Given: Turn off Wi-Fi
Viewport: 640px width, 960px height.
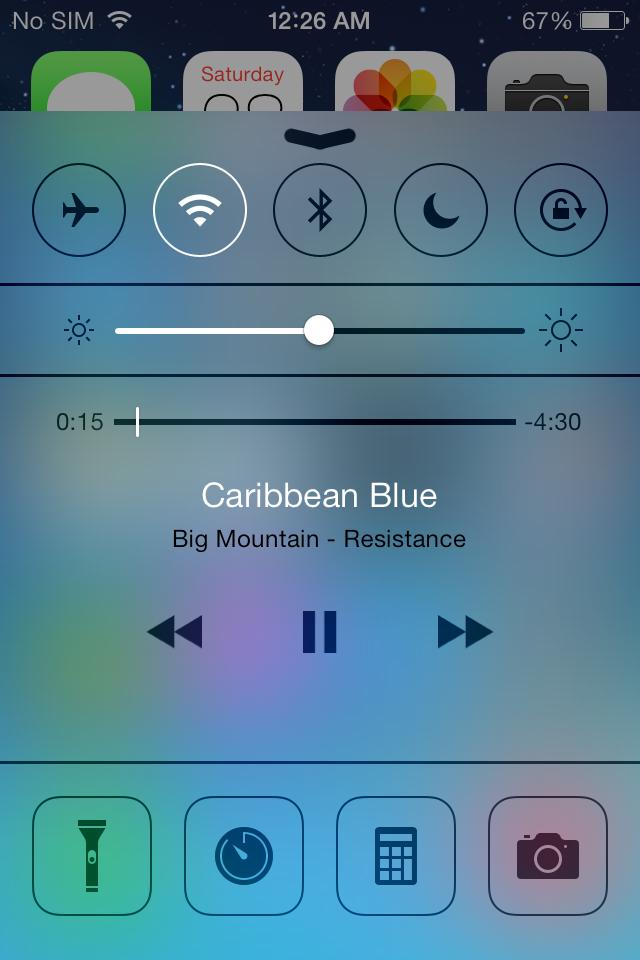Looking at the screenshot, I should (200, 210).
